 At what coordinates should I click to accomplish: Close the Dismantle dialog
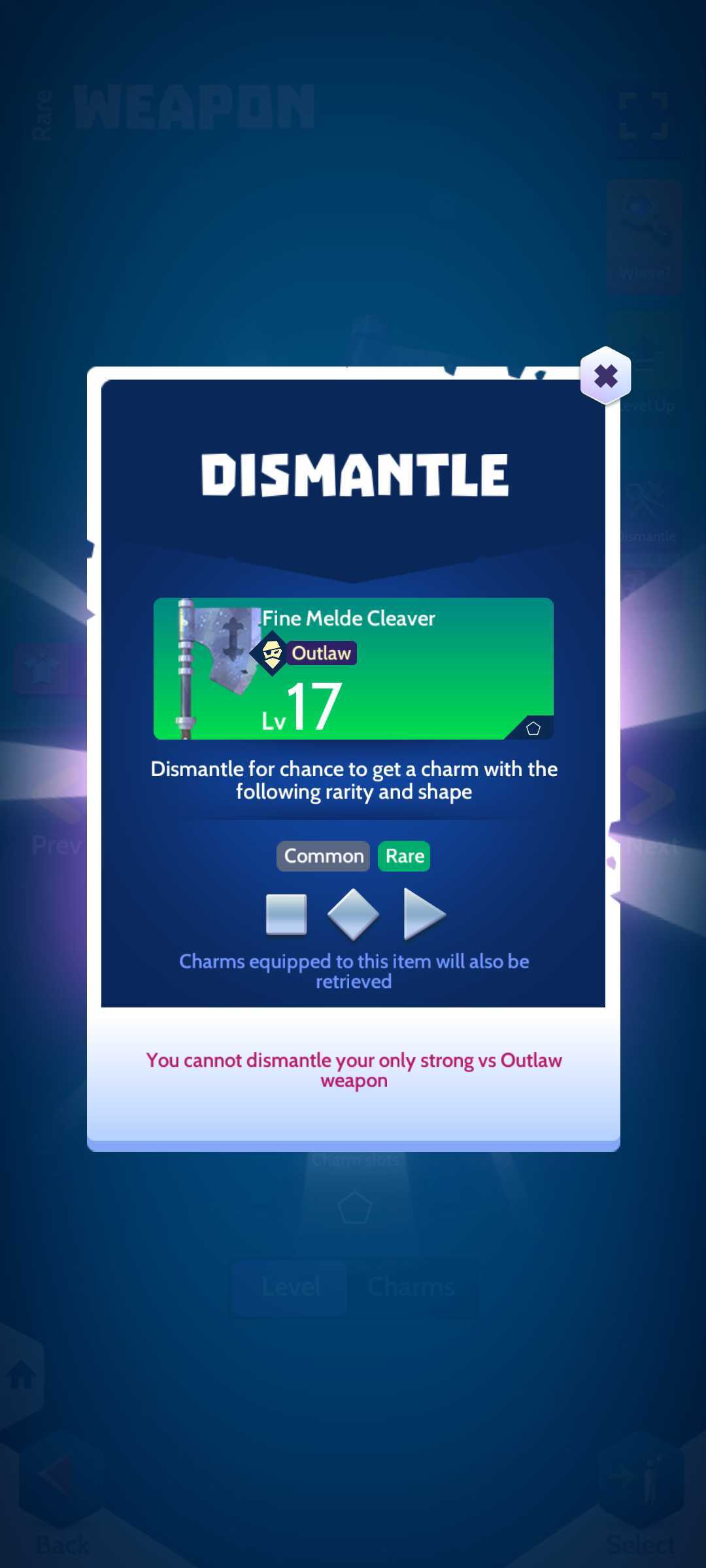[605, 376]
